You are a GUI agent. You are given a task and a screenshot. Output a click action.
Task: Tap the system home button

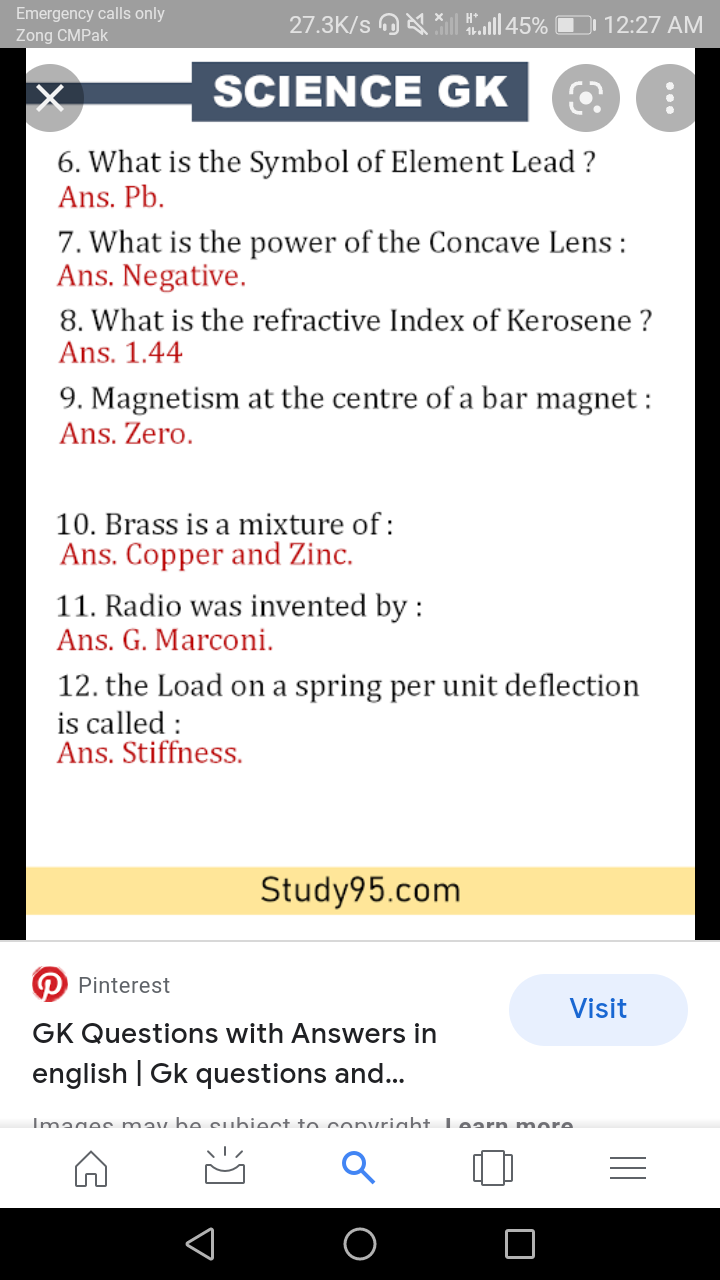[360, 1243]
